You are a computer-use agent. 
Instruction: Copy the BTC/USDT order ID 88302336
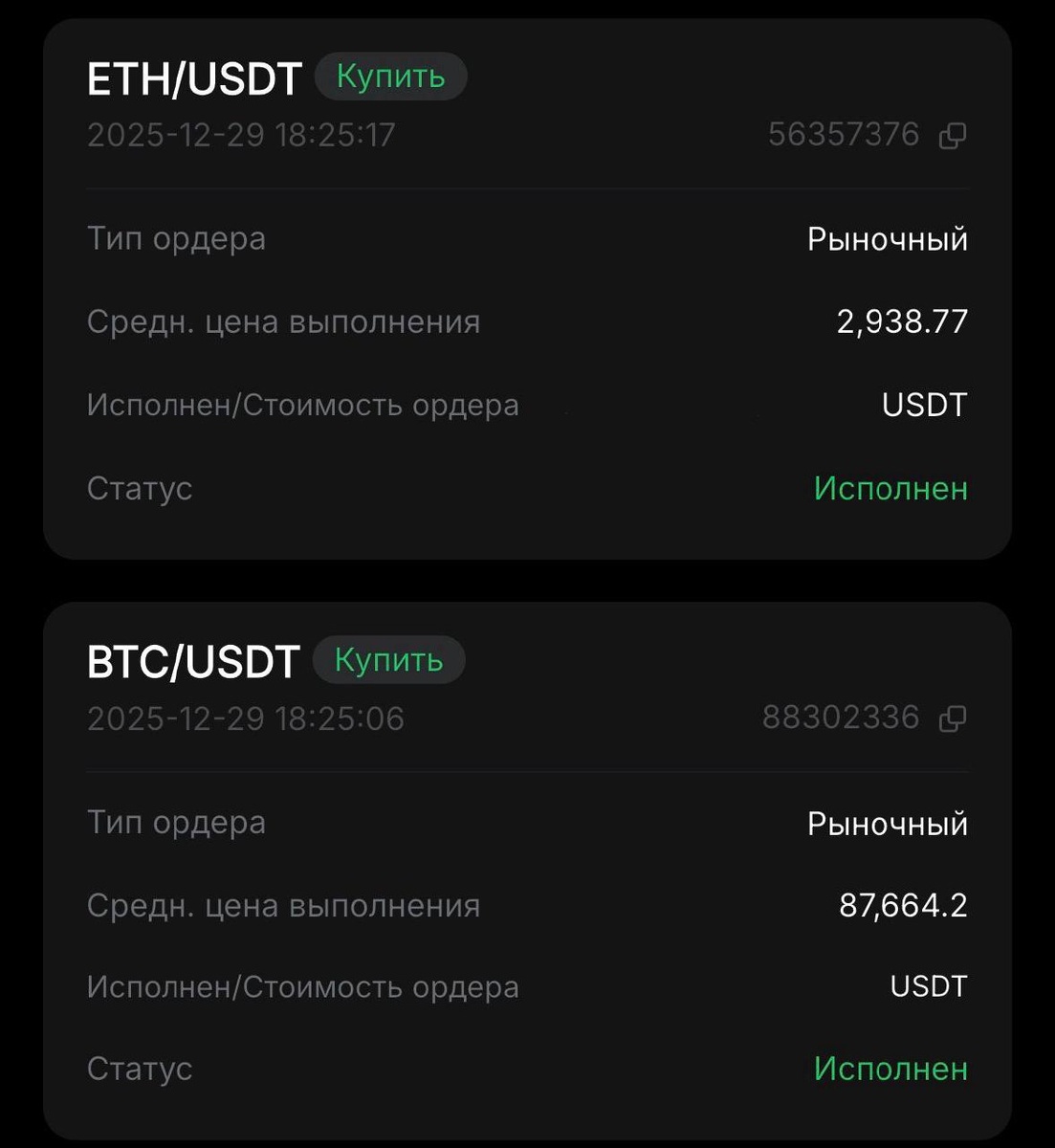coord(953,718)
